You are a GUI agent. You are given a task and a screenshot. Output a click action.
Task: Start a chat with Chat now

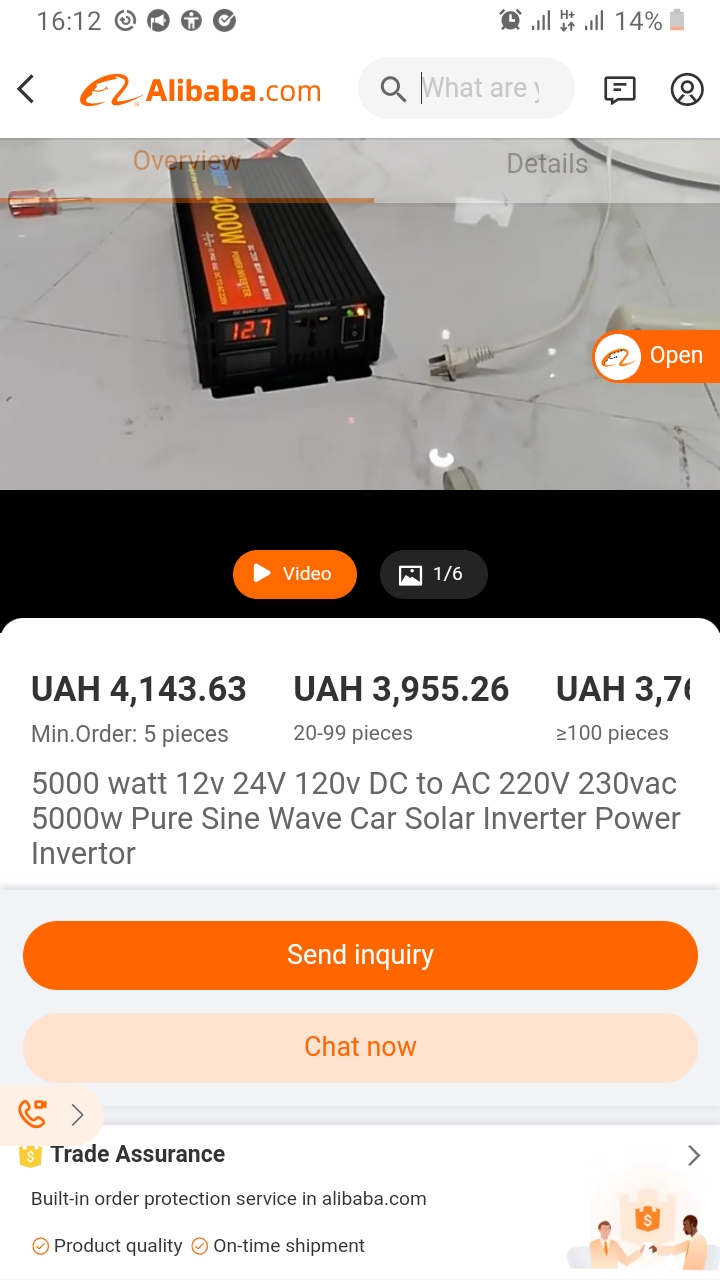[360, 1047]
